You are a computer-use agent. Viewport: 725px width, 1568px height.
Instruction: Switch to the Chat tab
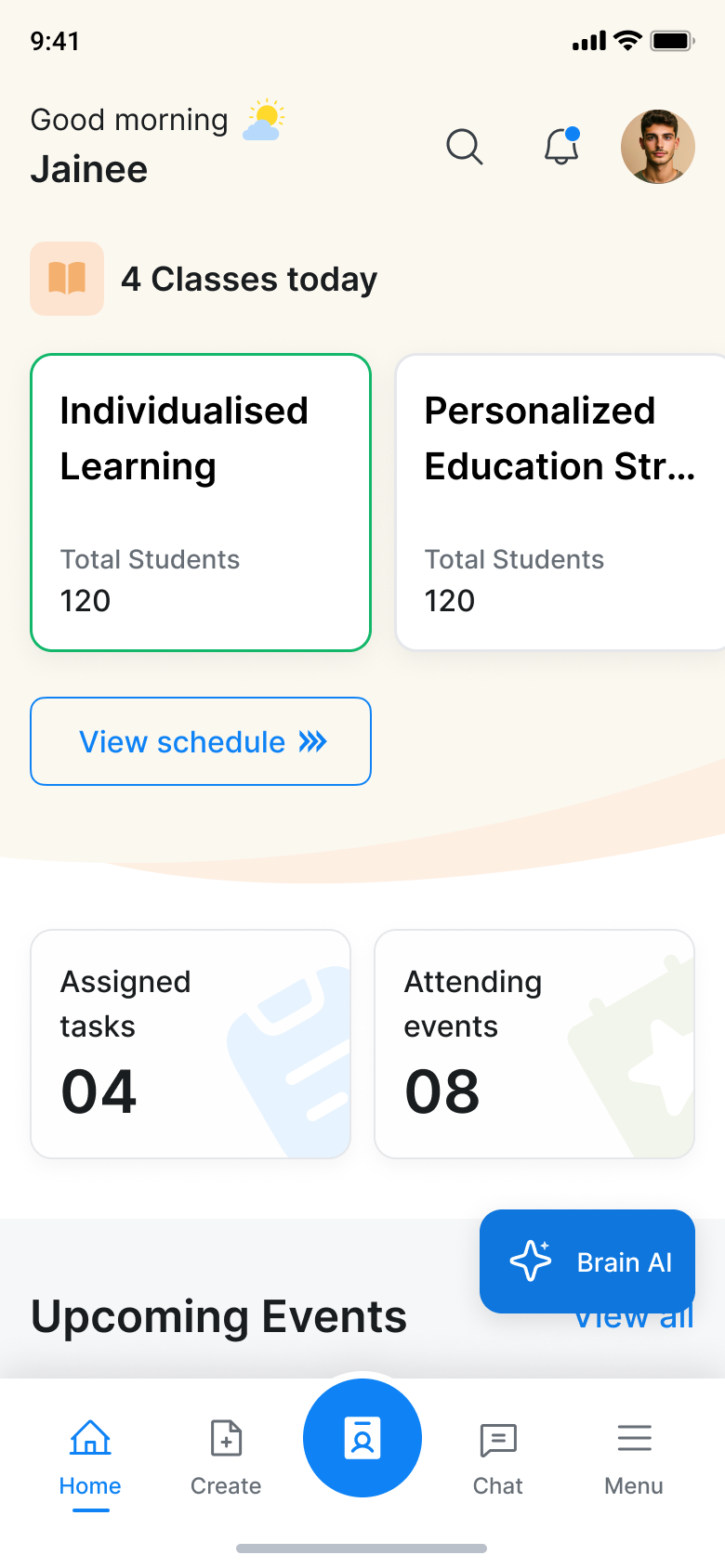coord(498,1455)
